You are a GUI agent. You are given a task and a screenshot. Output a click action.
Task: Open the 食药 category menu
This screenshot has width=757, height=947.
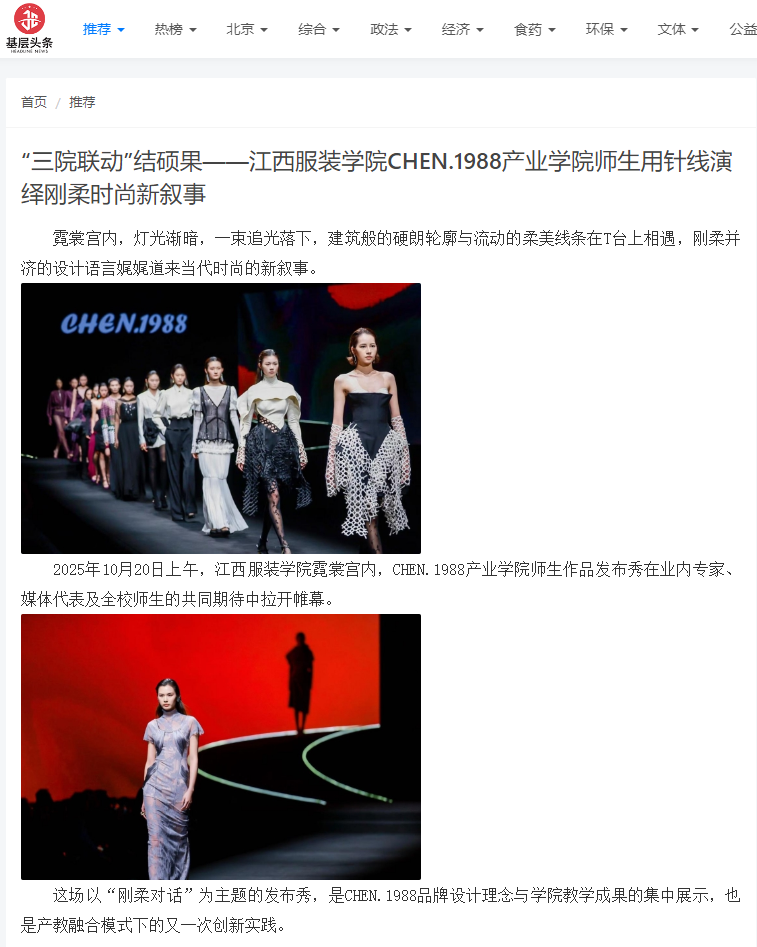[534, 29]
